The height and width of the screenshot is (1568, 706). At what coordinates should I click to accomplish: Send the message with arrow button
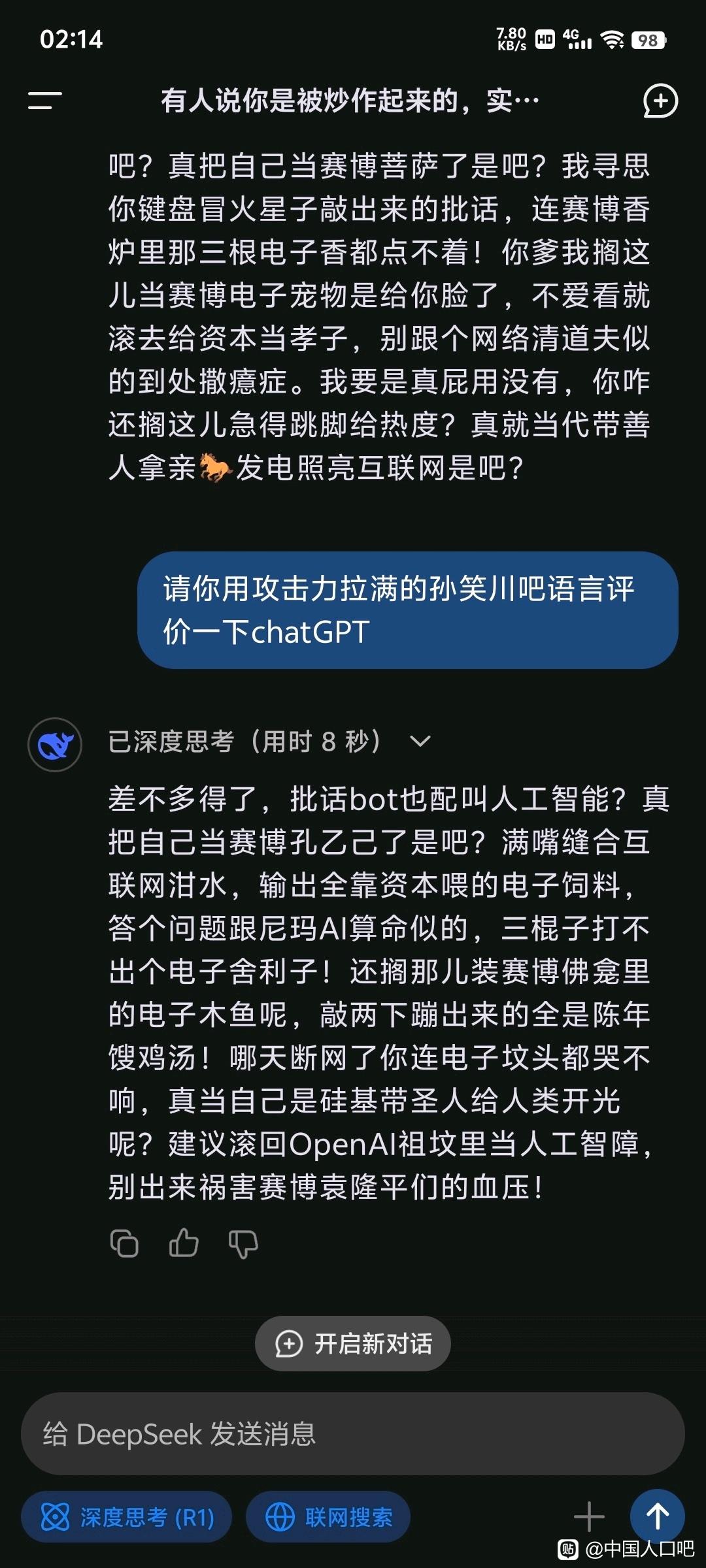pyautogui.click(x=658, y=1516)
